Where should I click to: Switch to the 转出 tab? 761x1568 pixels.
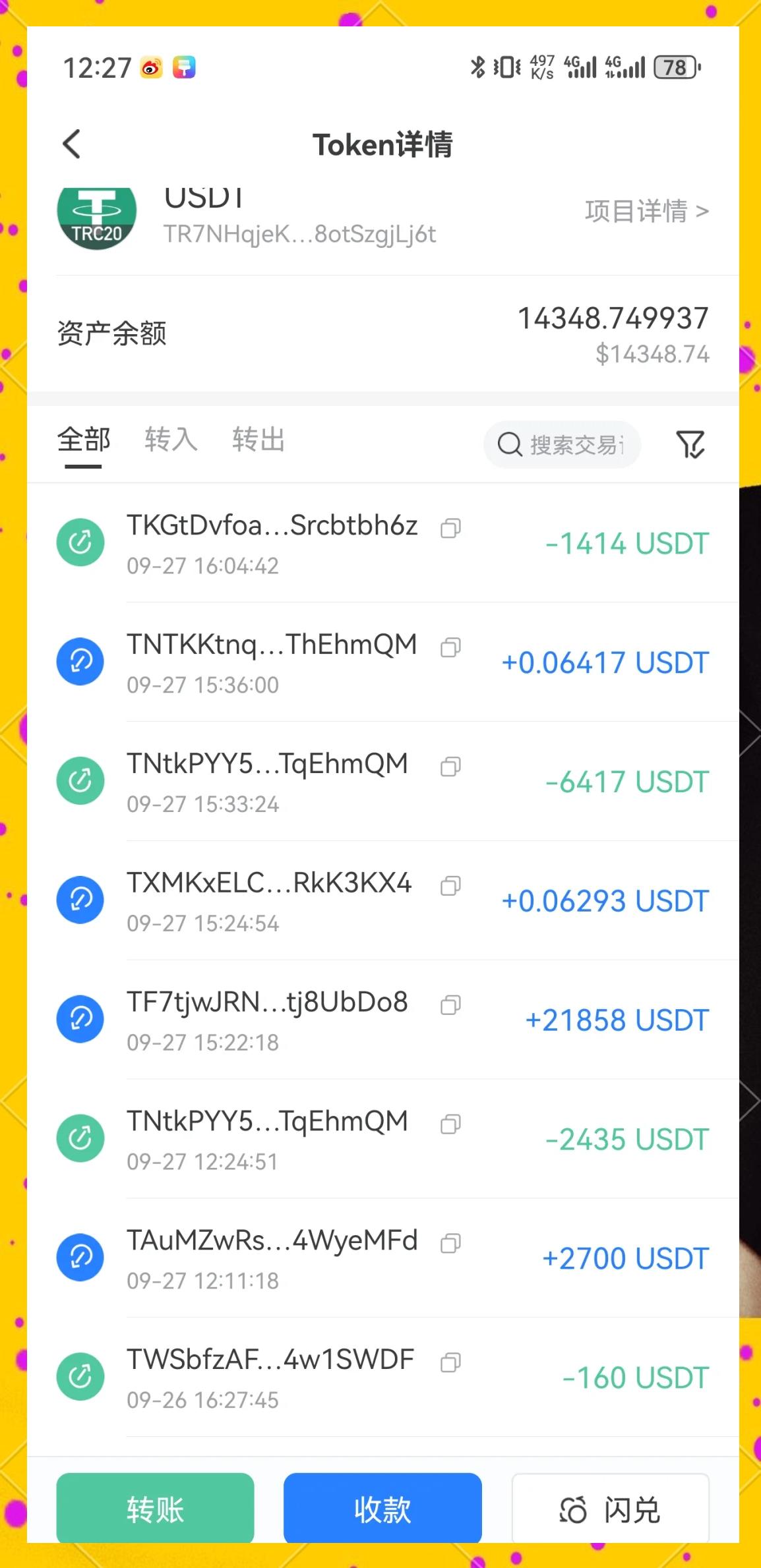click(259, 440)
